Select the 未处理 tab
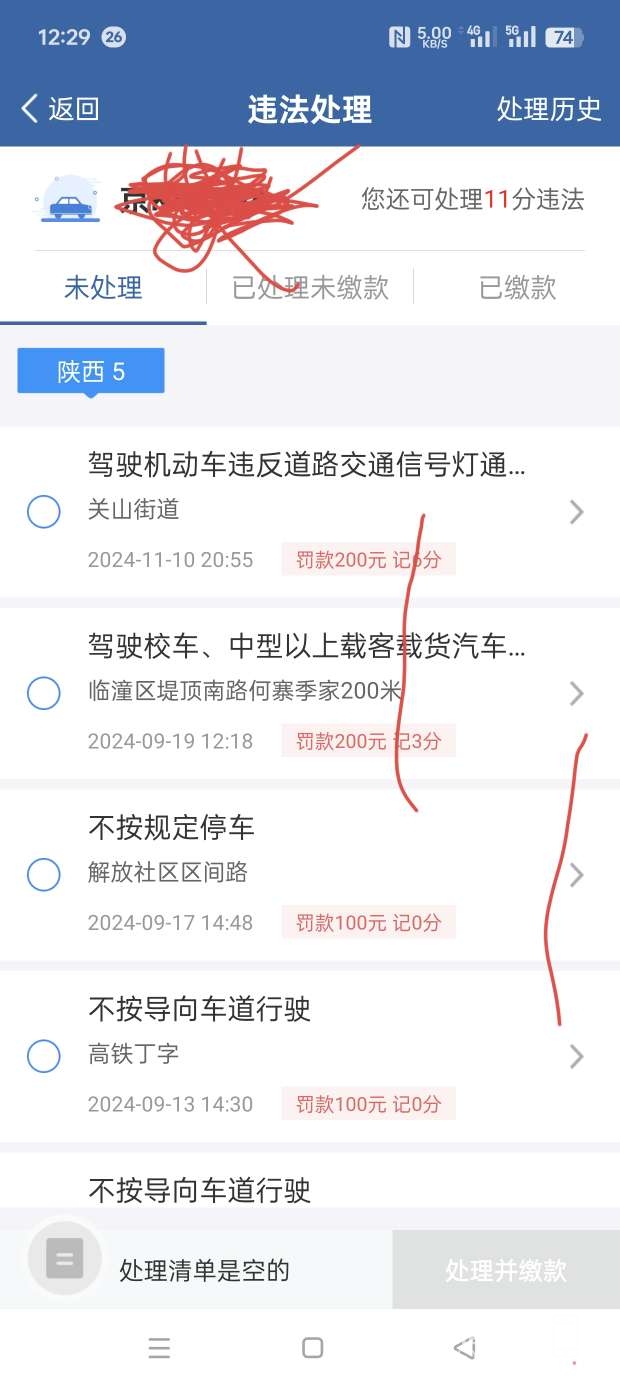This screenshot has width=620, height=1386. (x=103, y=288)
